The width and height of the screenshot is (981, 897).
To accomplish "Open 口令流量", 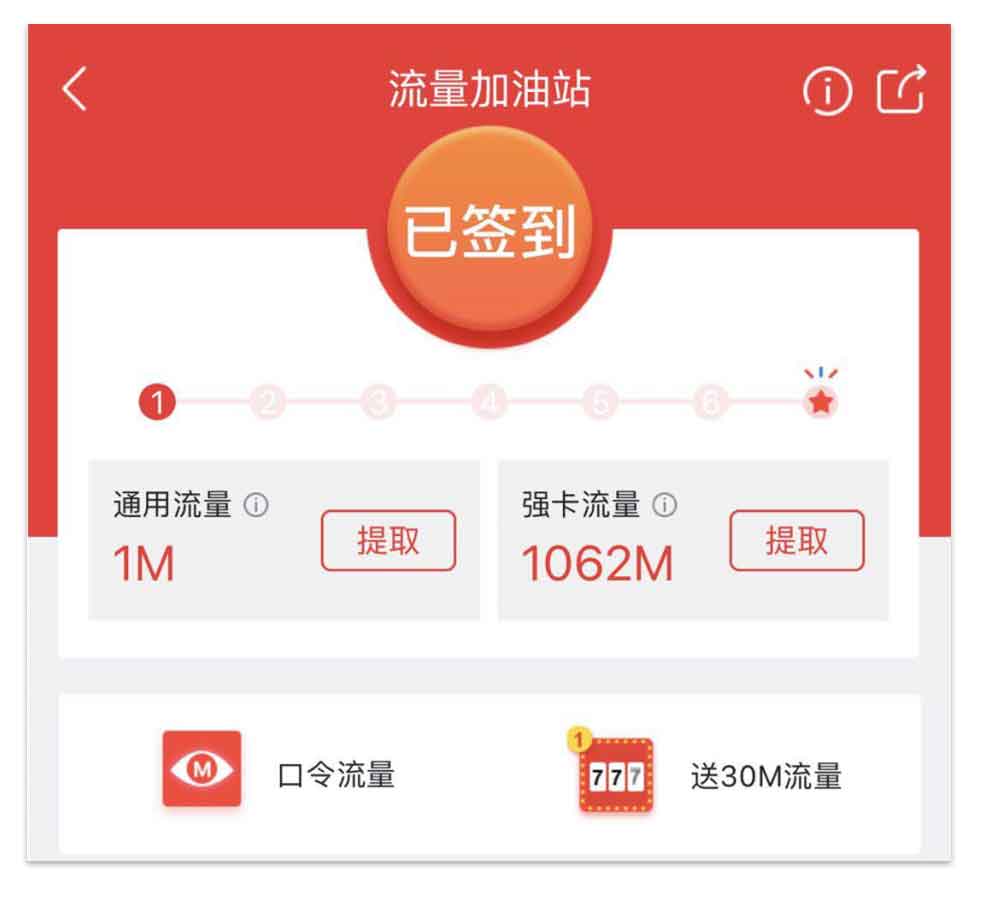I will pyautogui.click(x=280, y=775).
